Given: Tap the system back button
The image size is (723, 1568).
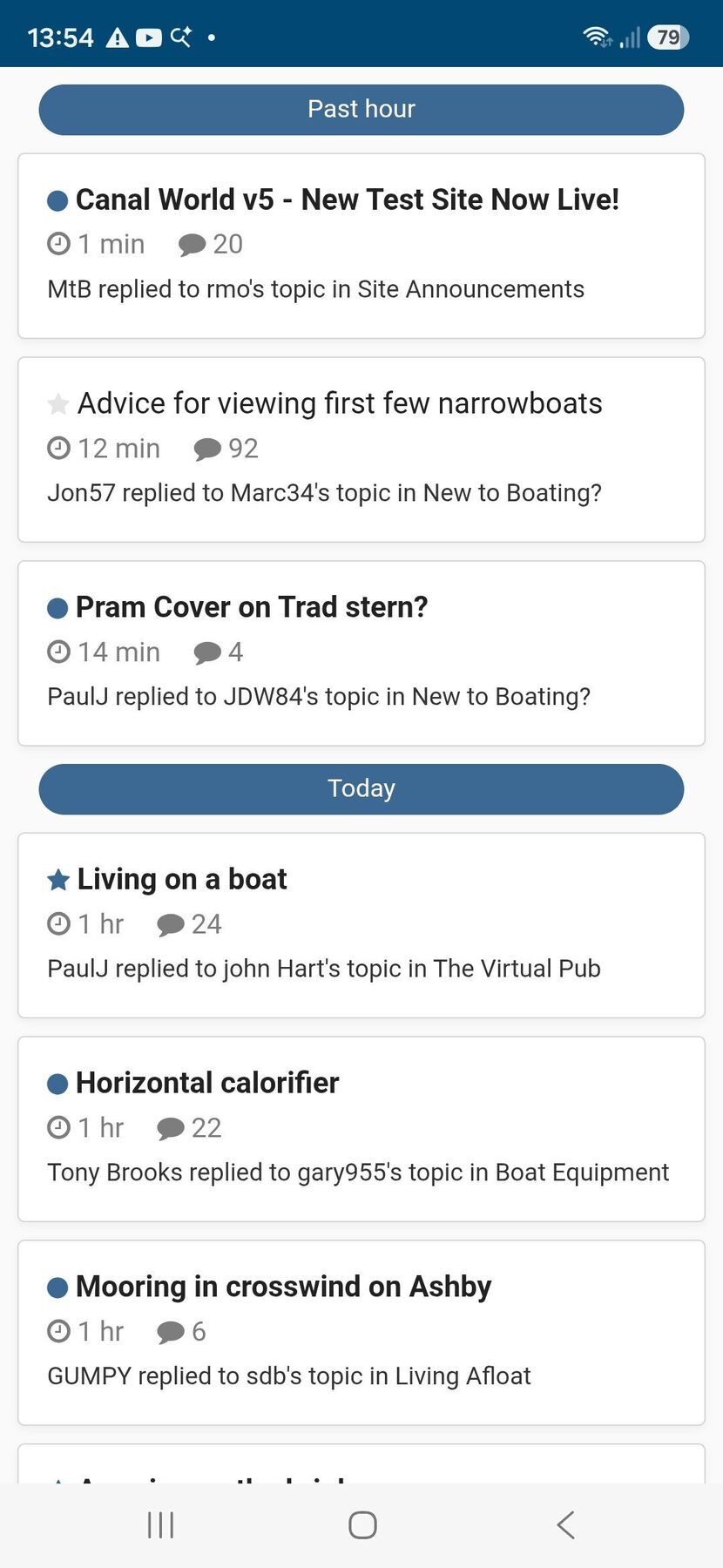Looking at the screenshot, I should coord(565,1525).
